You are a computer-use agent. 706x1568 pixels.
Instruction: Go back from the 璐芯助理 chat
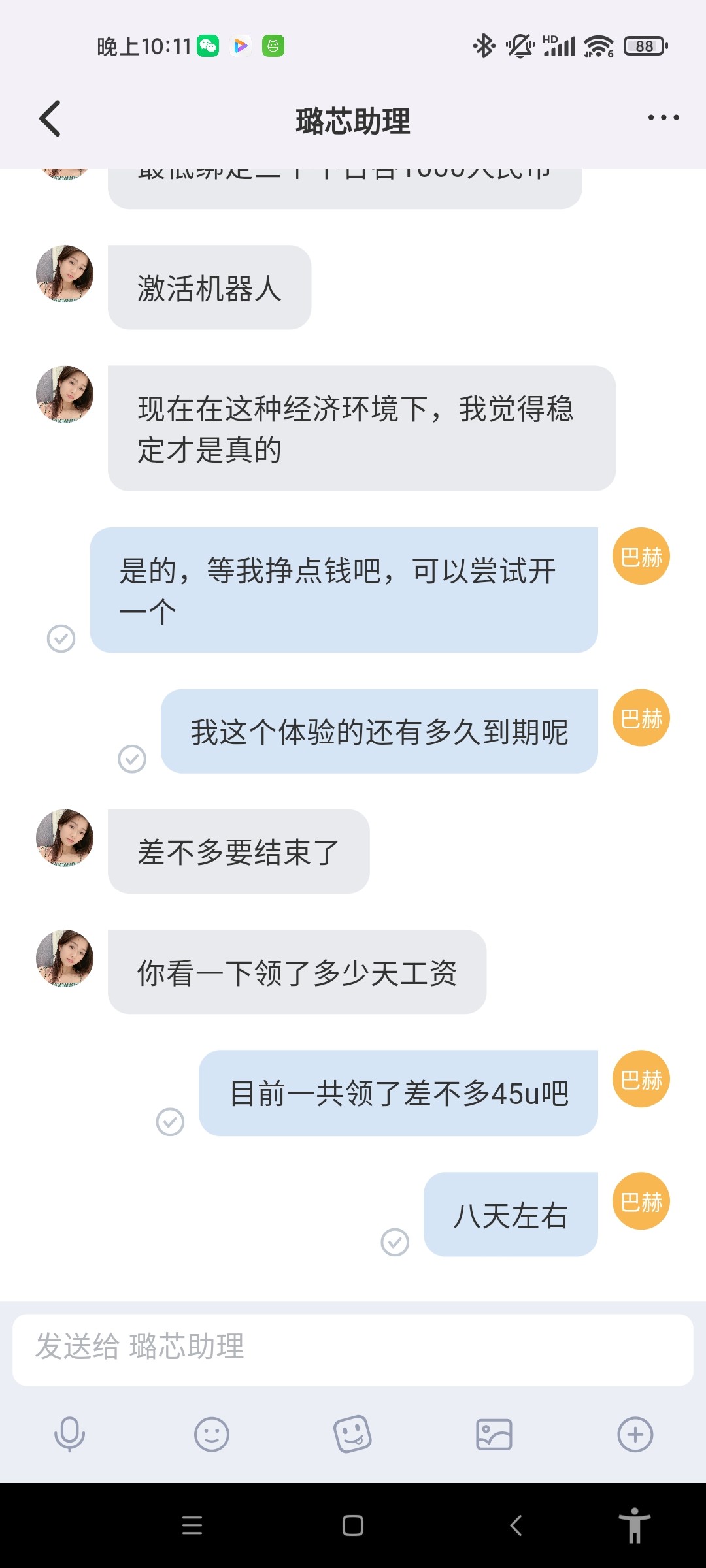point(50,119)
